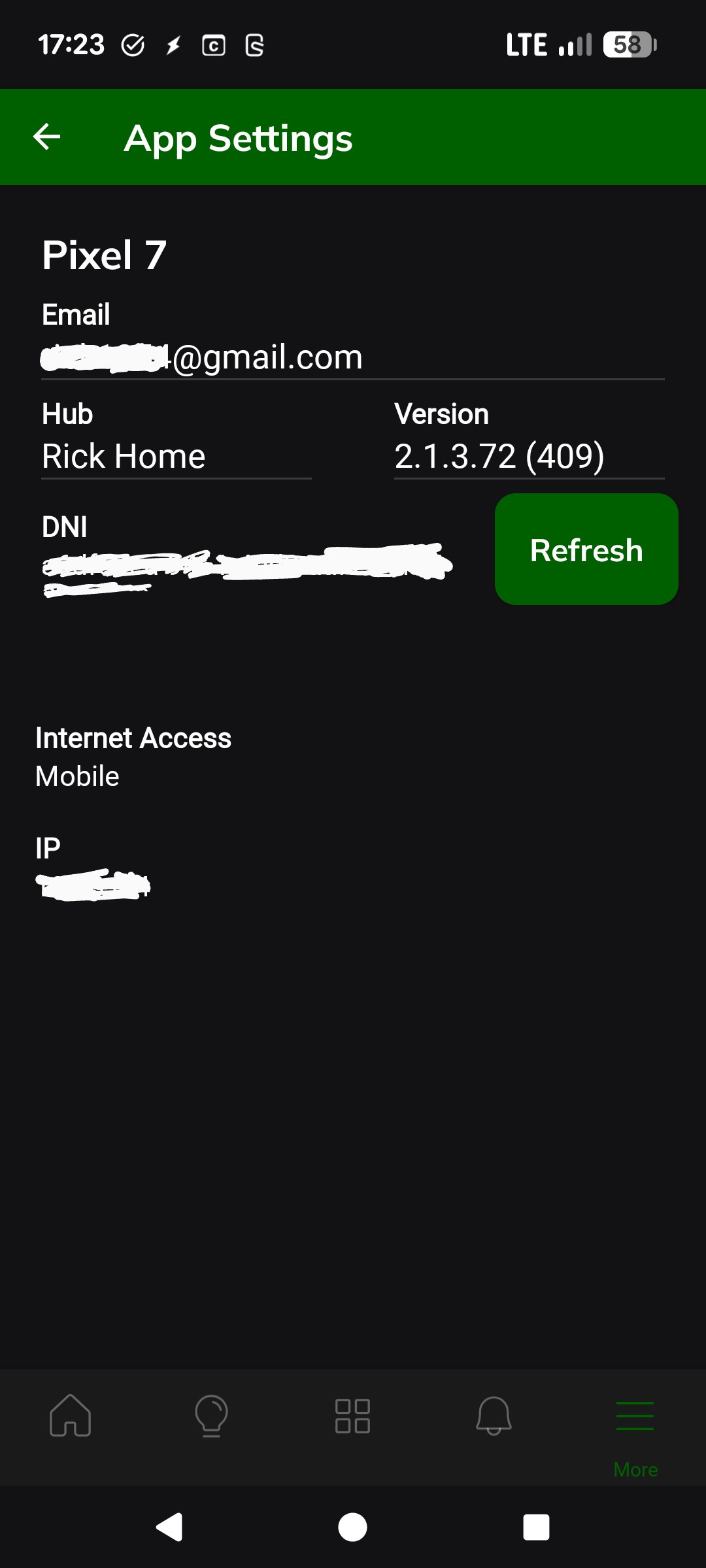
Task: Switch to the Home tab
Action: pos(70,1415)
